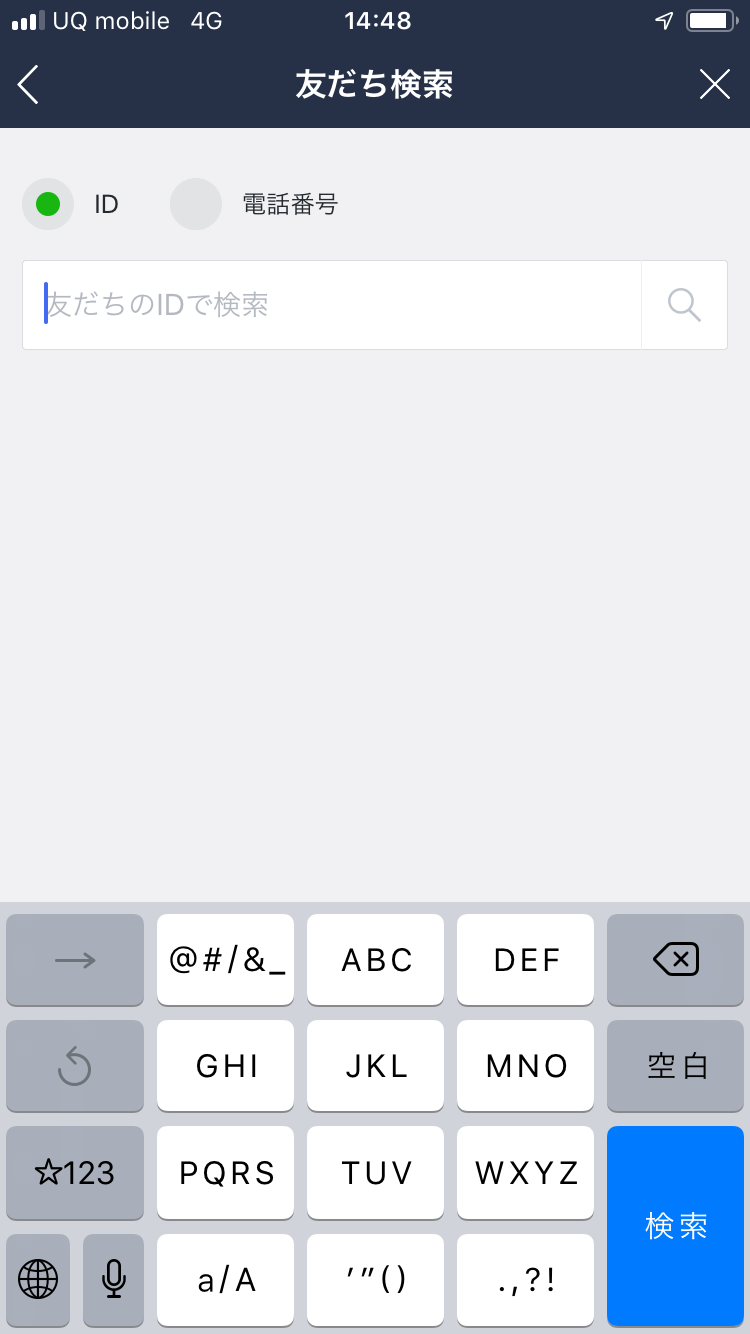Image resolution: width=750 pixels, height=1334 pixels.
Task: Tap the magnifying glass search icon
Action: point(684,305)
